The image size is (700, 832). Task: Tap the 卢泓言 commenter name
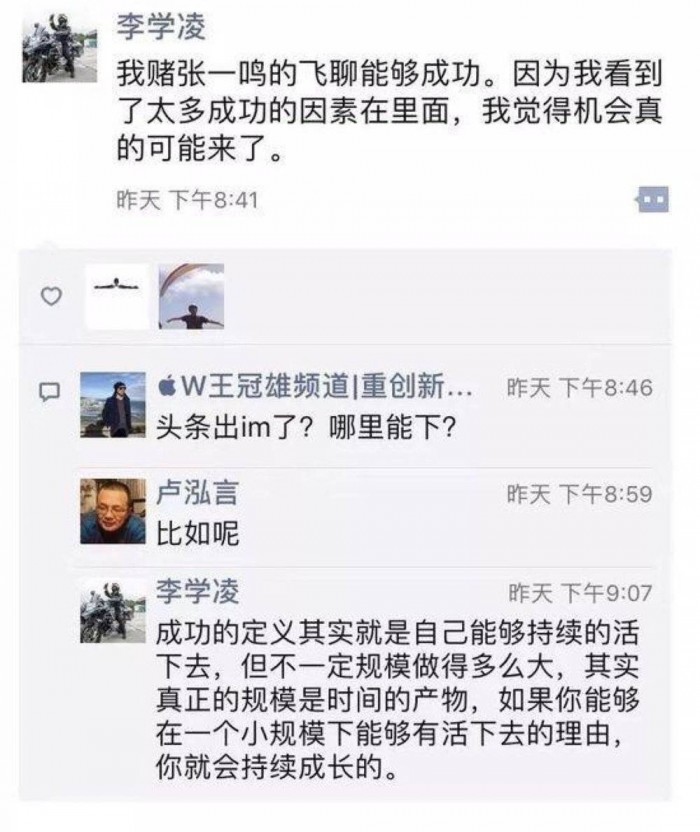(198, 493)
